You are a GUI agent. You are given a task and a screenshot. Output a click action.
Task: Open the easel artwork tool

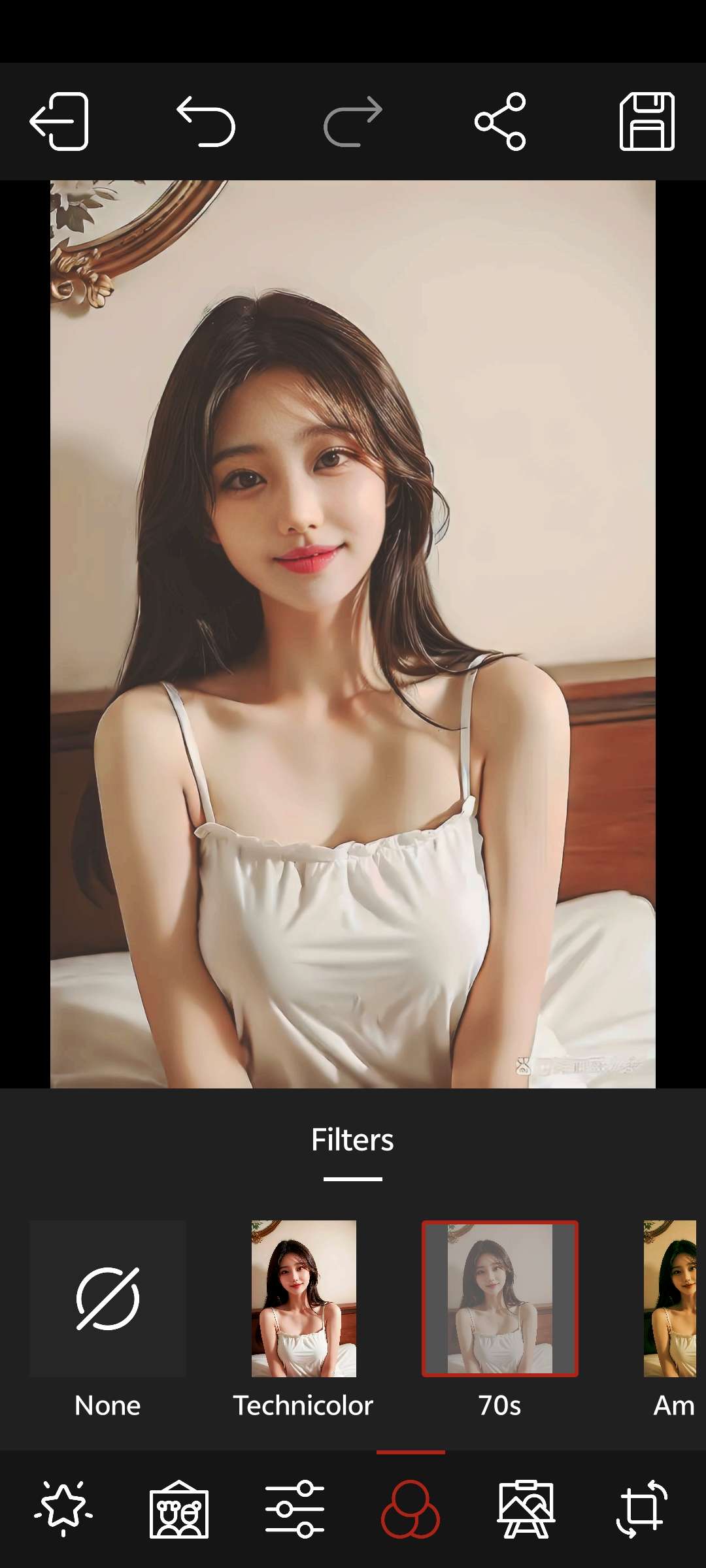(526, 1509)
